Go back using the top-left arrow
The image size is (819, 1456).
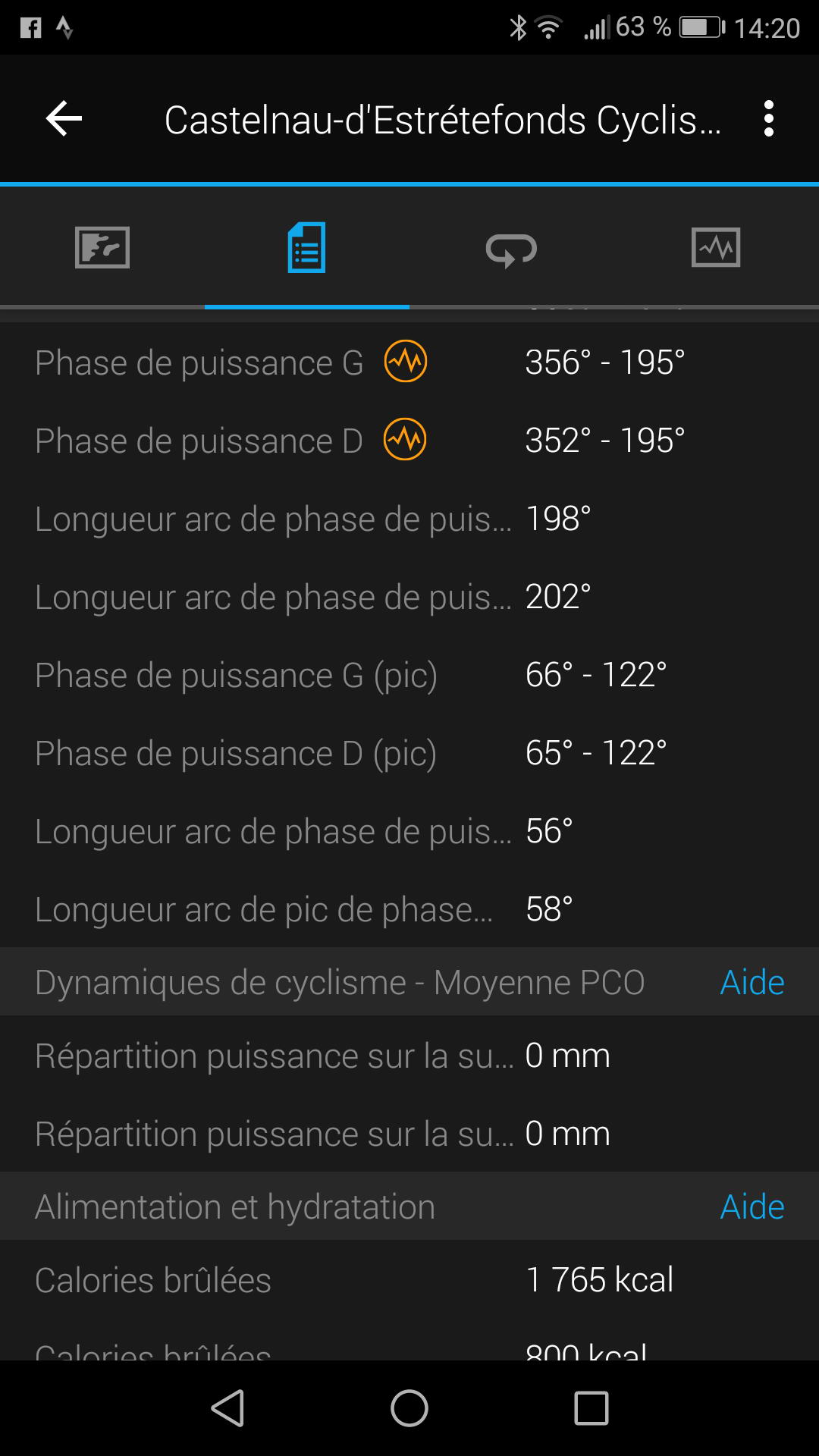point(64,118)
